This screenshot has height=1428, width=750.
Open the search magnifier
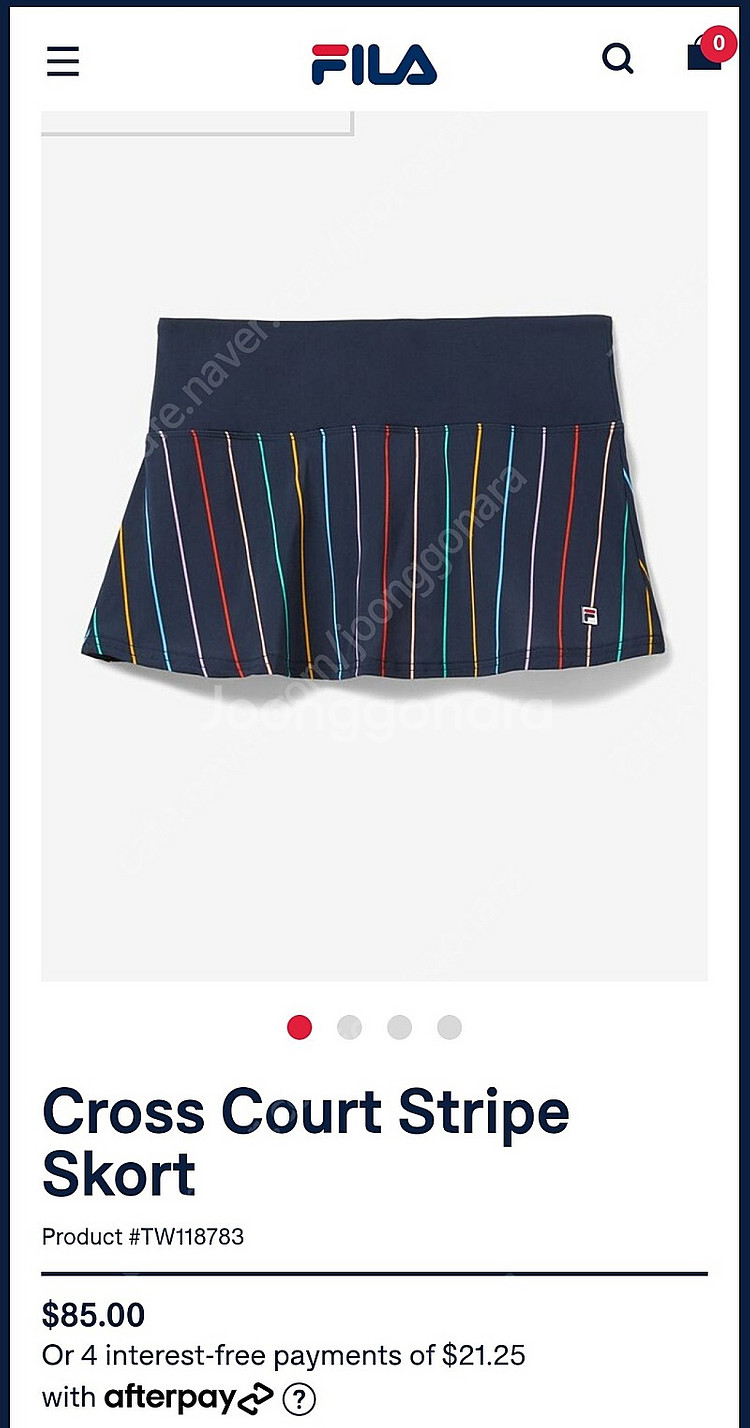[617, 60]
